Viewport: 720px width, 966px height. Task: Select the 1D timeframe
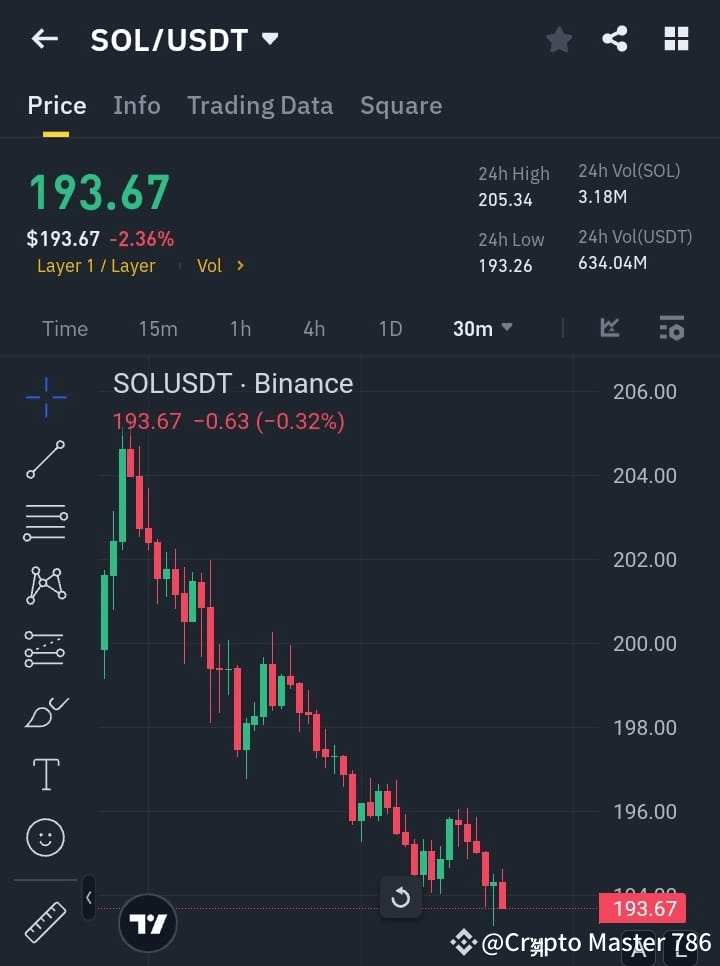click(390, 328)
